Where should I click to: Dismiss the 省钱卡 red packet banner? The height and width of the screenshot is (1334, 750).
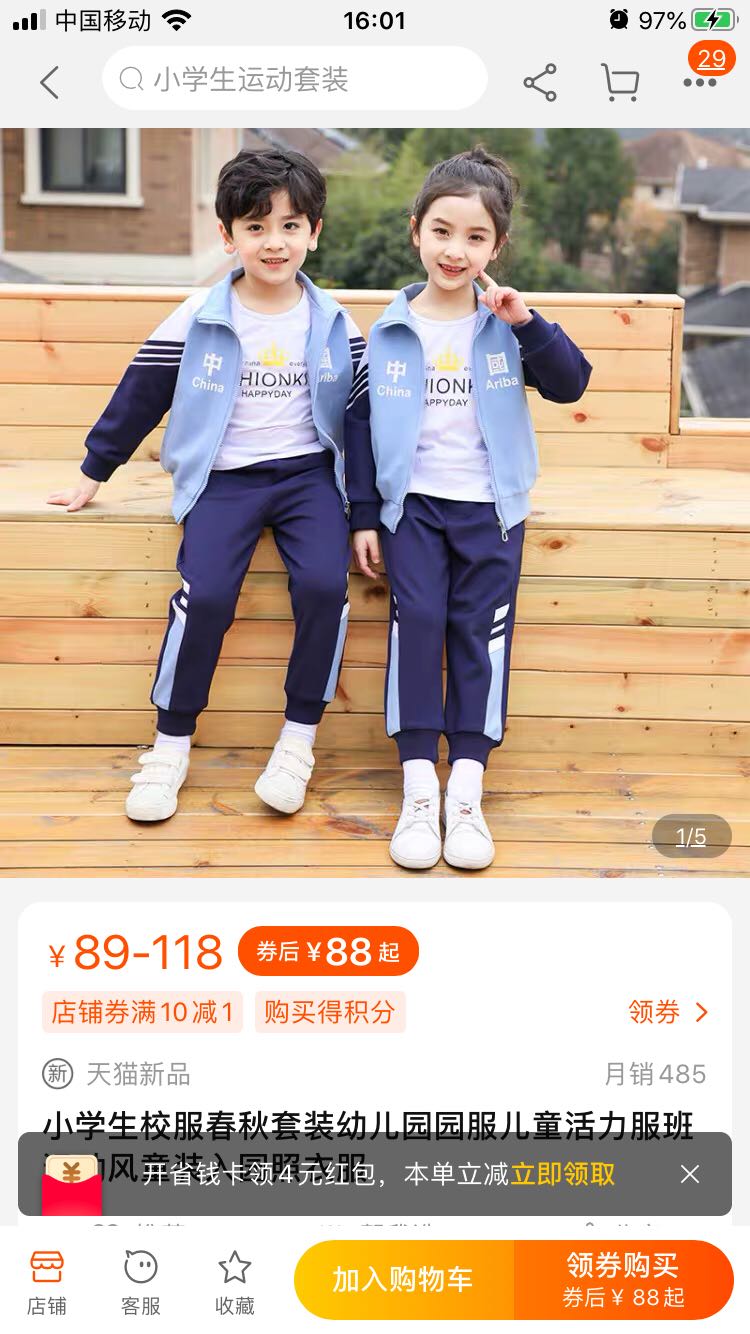coord(690,1174)
